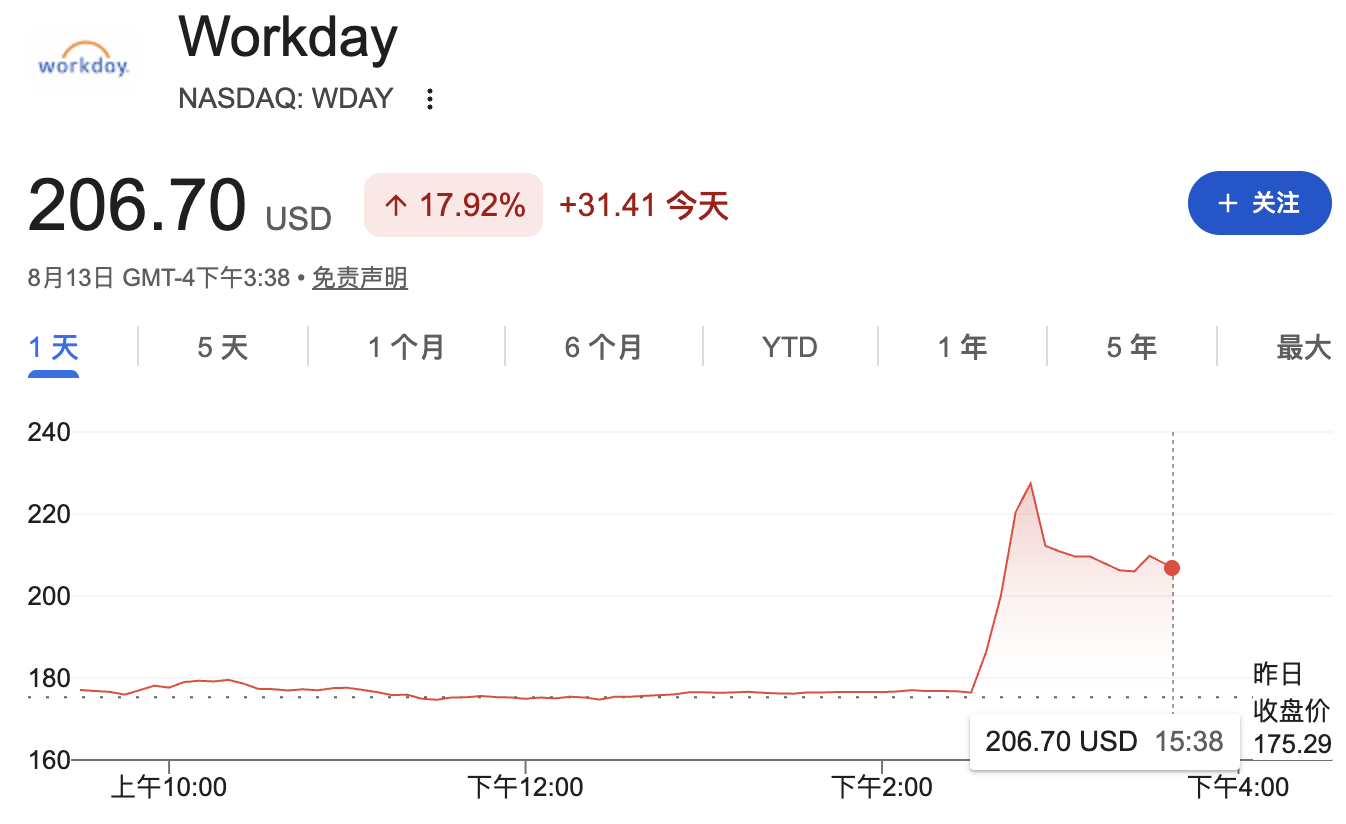Viewport: 1346px width, 824px height.
Task: Open the 免责声明 disclaimer link
Action: [360, 277]
